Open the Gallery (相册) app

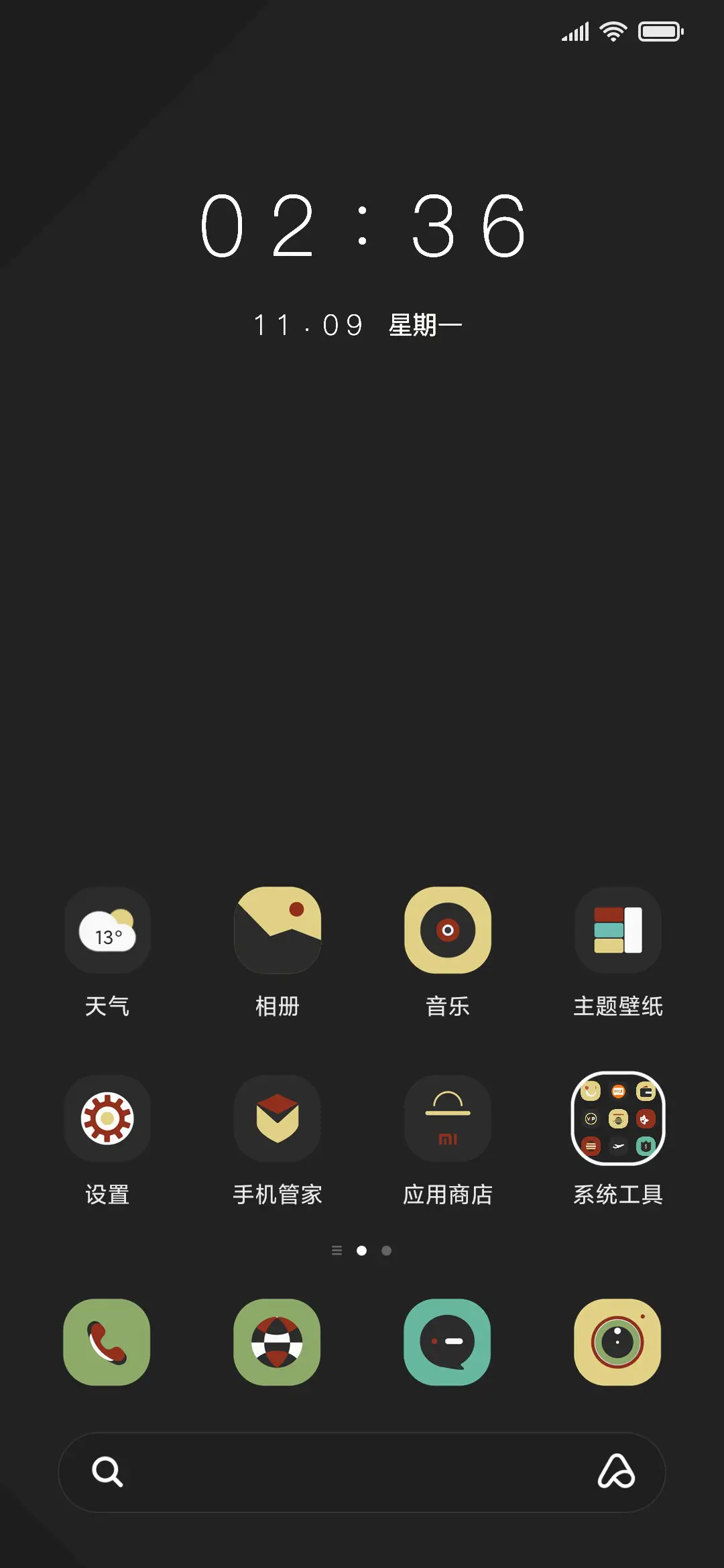[x=278, y=931]
